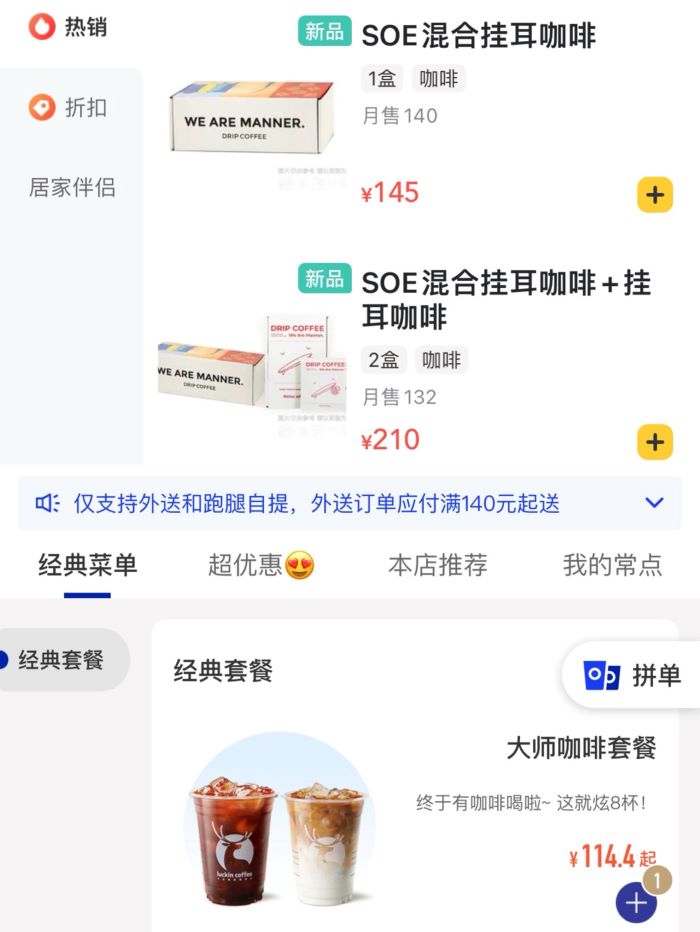Add the ¥145 SOE混合挂耳咖啡 to cart
This screenshot has height=932, width=700.
[x=654, y=194]
